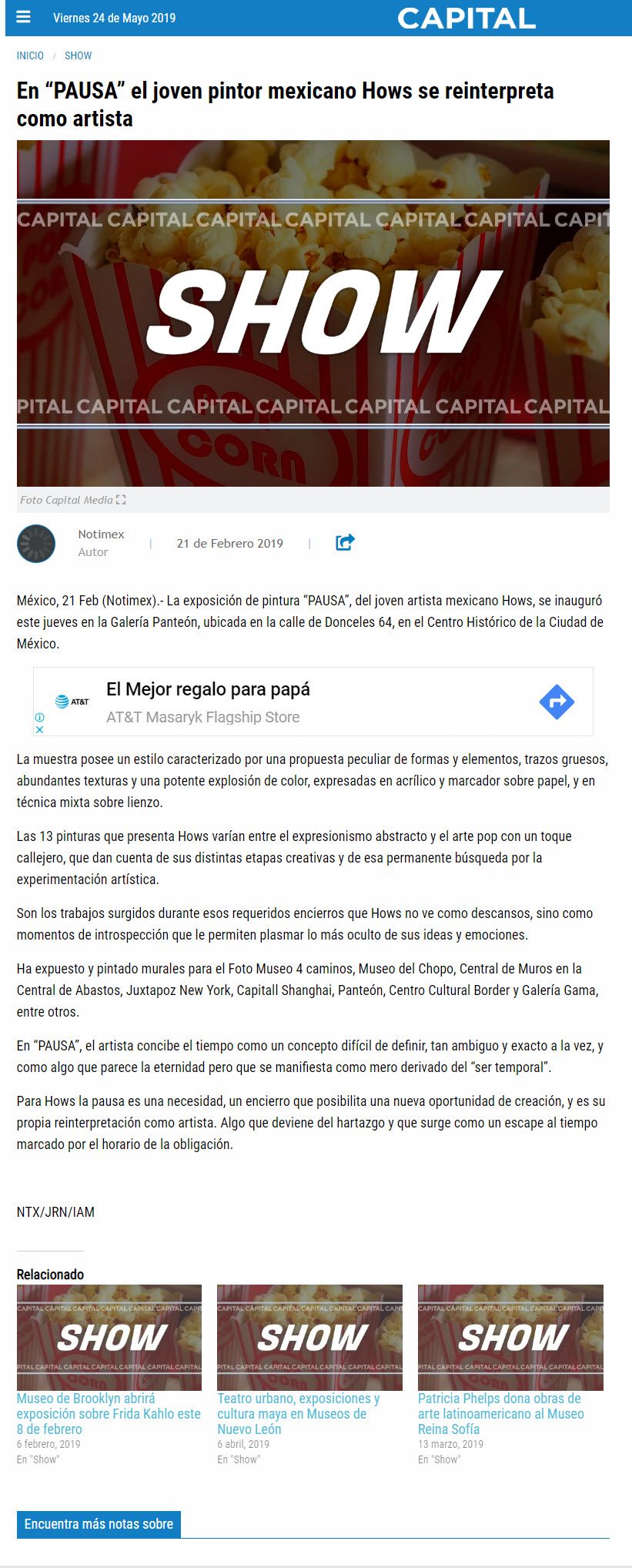Screen dimensions: 632x1568
Task: Open the hamburger menu
Action: (x=24, y=17)
